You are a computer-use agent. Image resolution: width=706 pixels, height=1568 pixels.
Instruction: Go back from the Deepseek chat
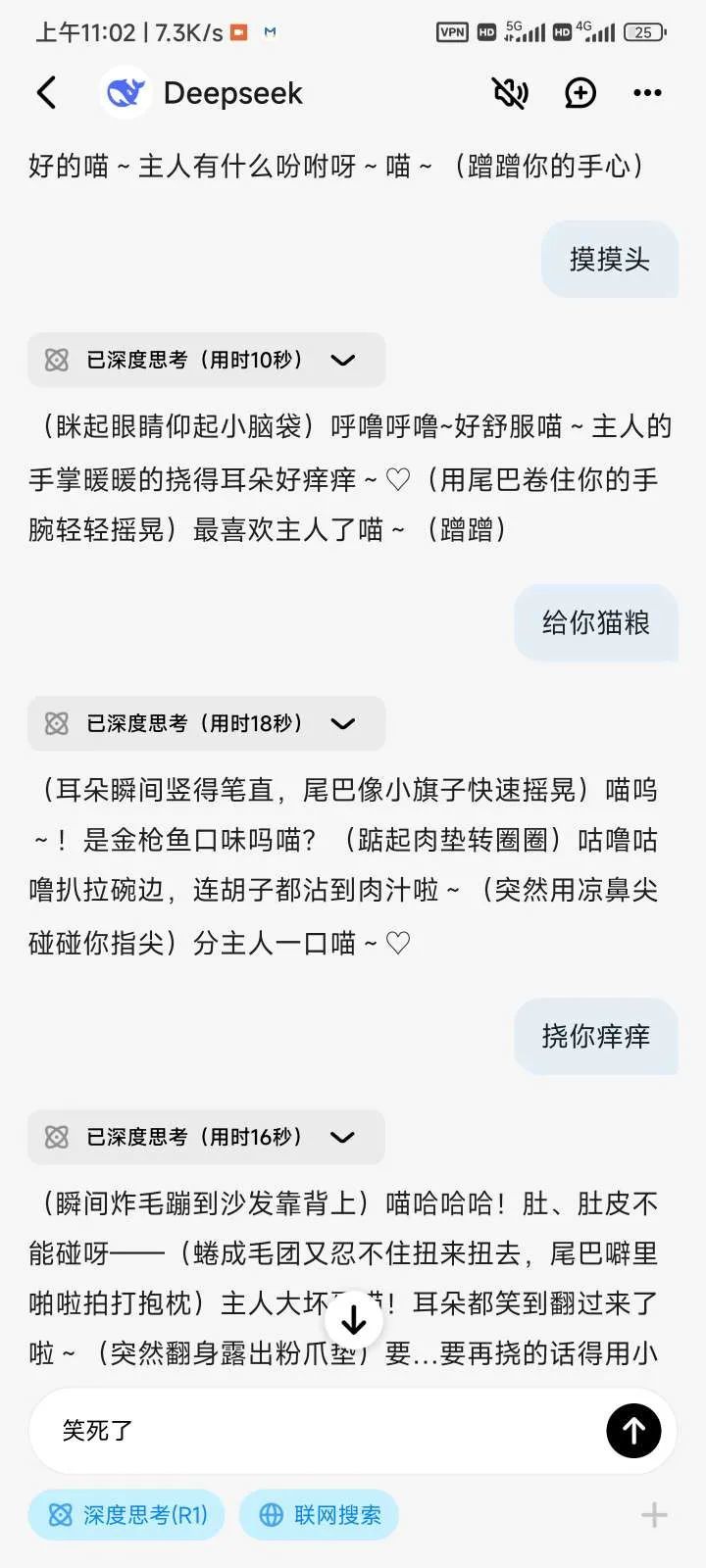(x=46, y=93)
